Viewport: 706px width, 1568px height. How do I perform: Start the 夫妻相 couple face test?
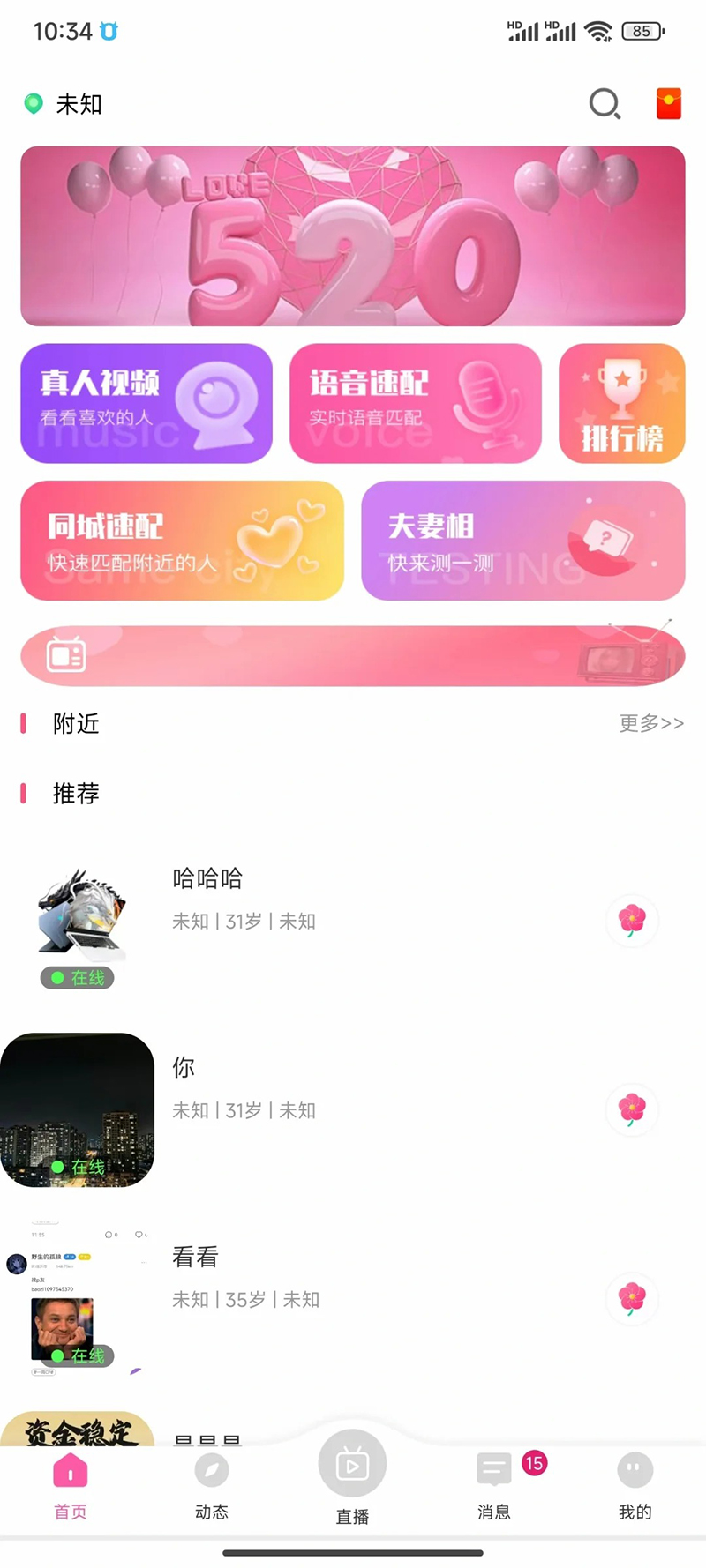click(x=522, y=541)
